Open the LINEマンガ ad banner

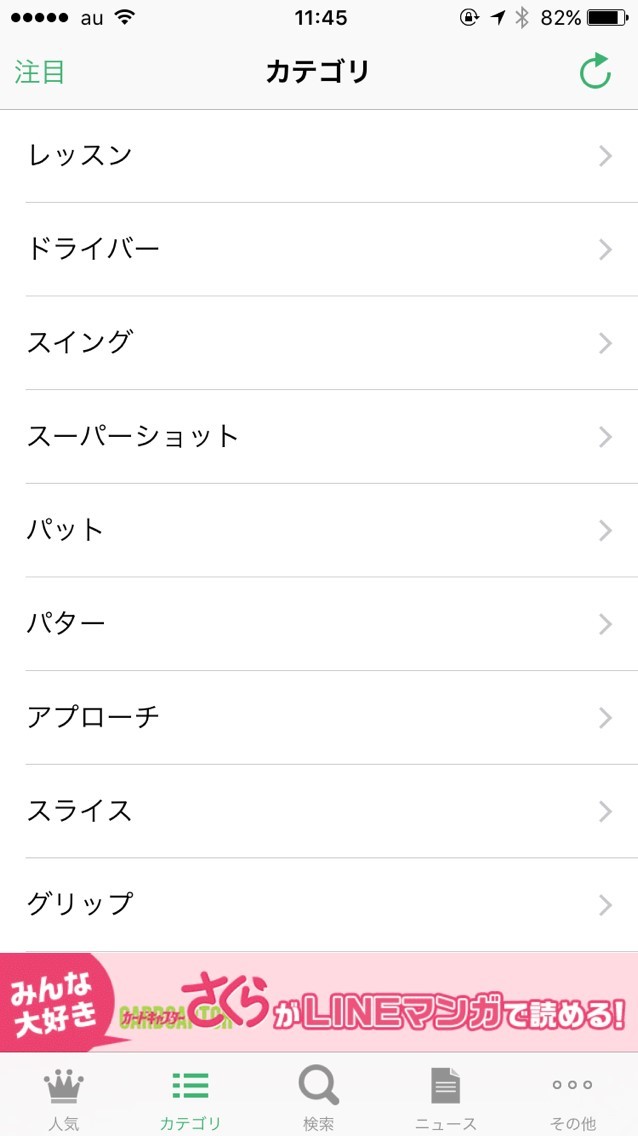(319, 1002)
